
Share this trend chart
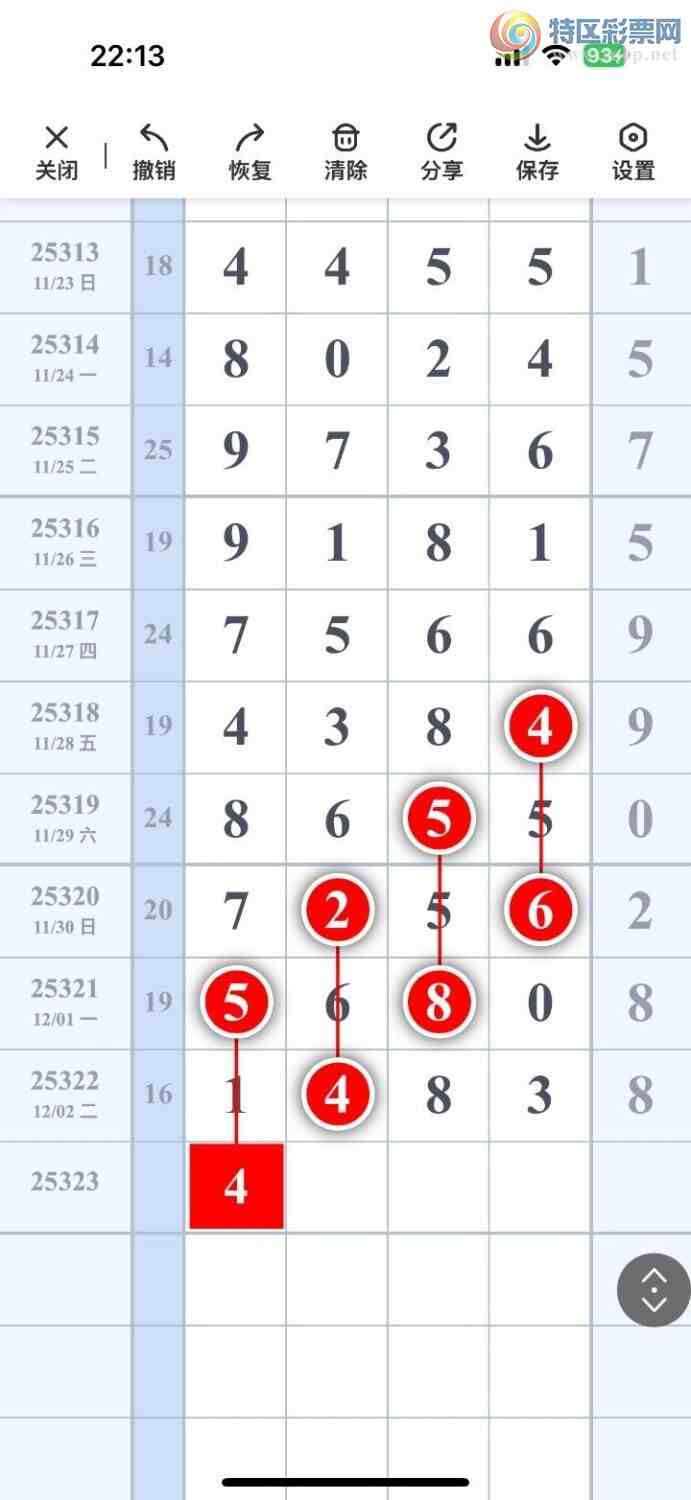click(441, 152)
